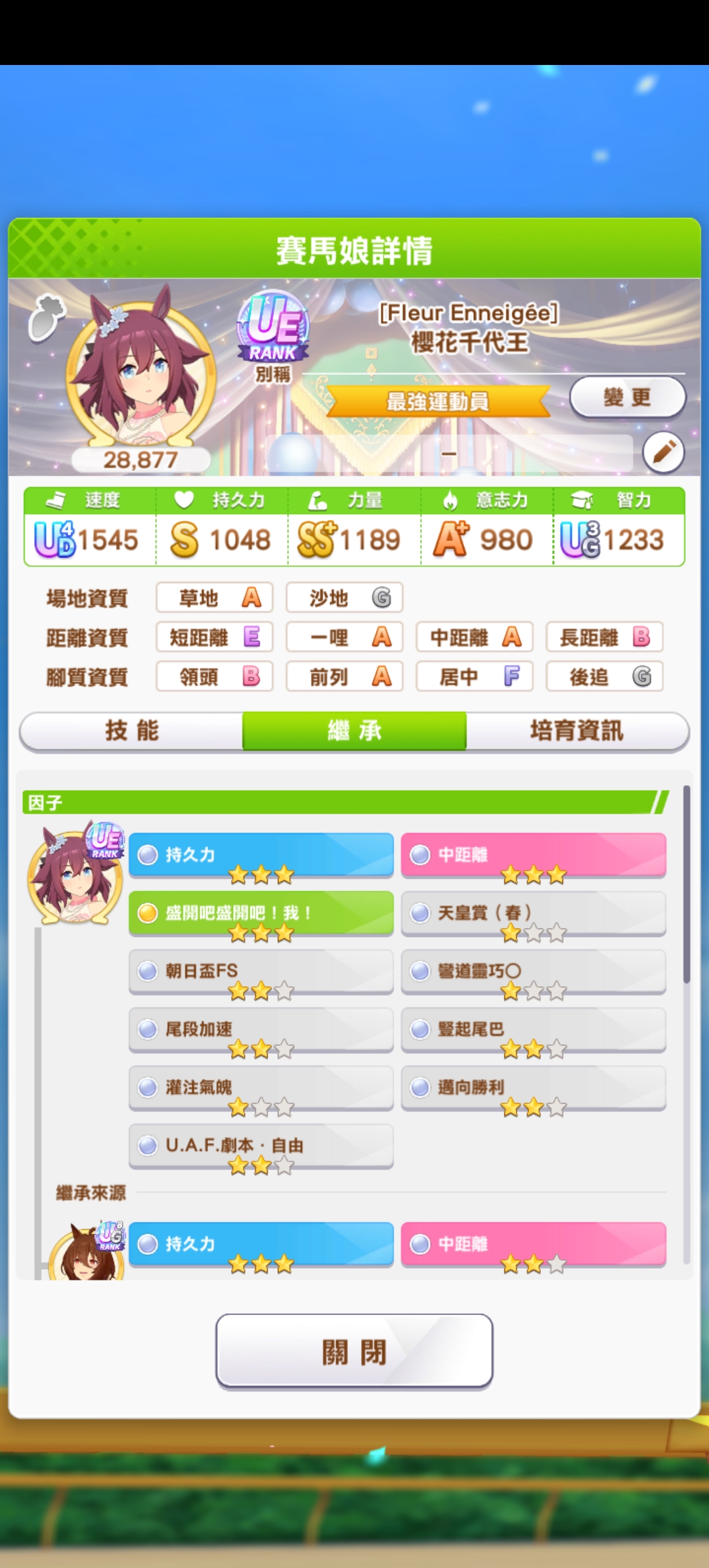
Task: Switch to the 技能 tab
Action: [x=132, y=731]
